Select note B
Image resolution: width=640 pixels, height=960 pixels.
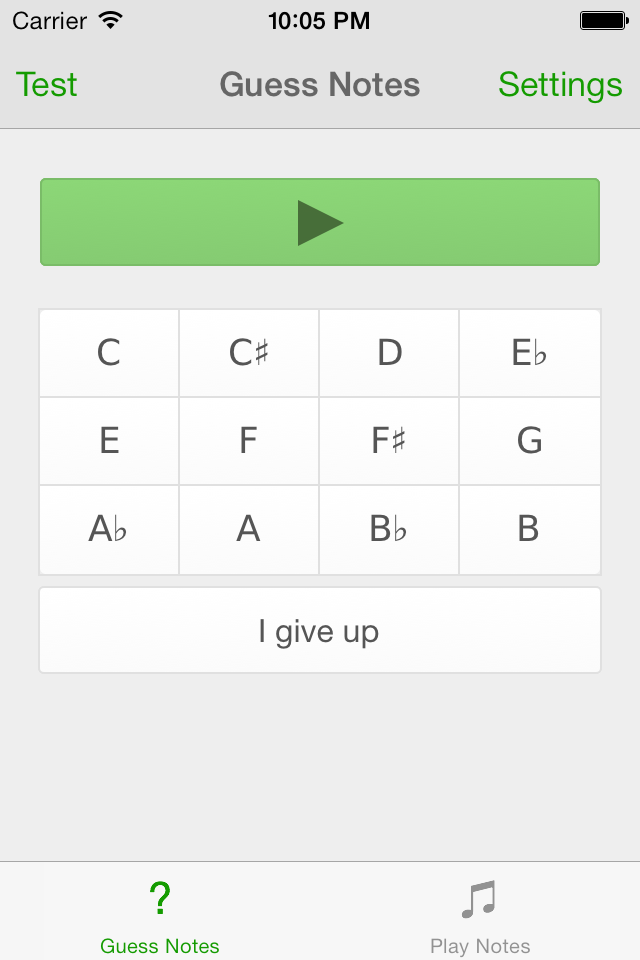pos(529,529)
